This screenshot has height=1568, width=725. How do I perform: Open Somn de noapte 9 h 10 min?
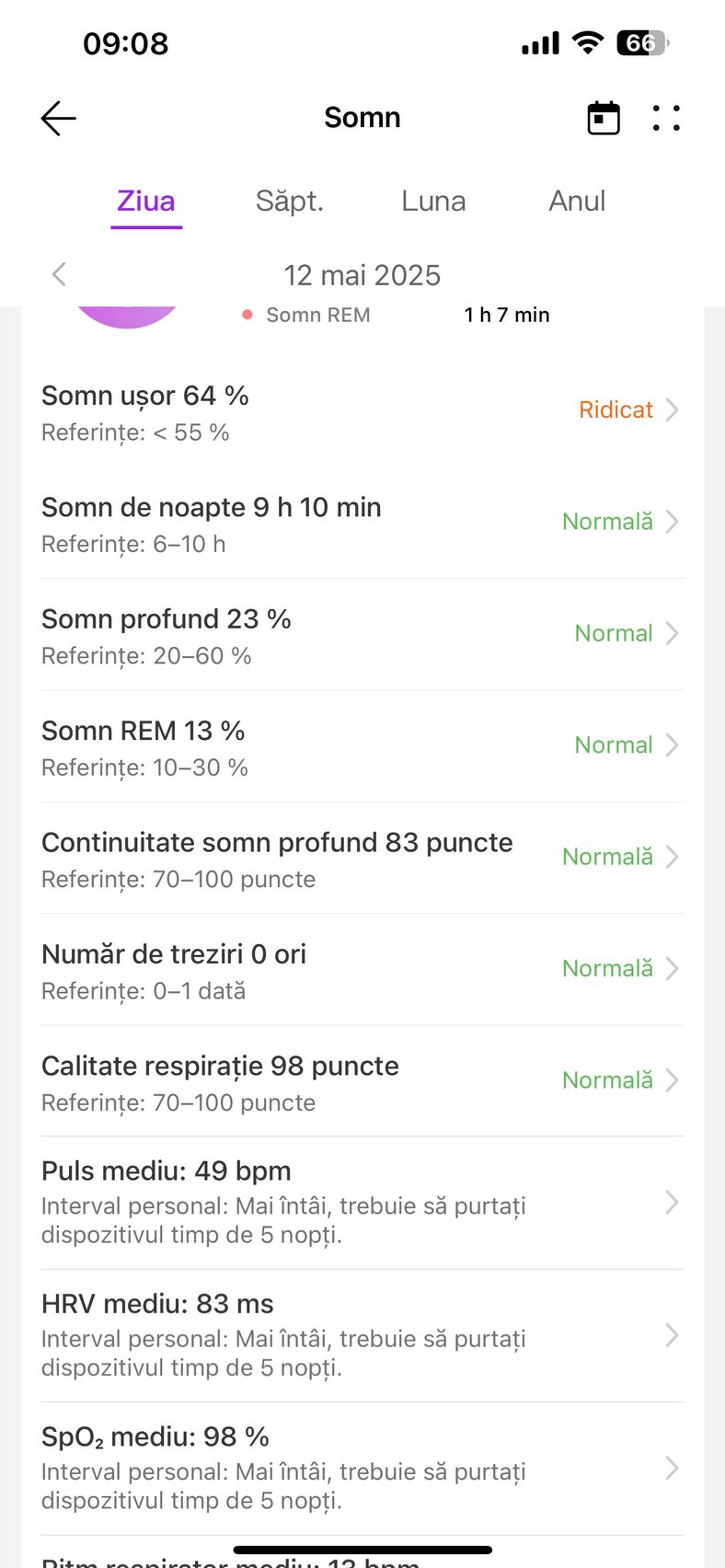[x=362, y=523]
